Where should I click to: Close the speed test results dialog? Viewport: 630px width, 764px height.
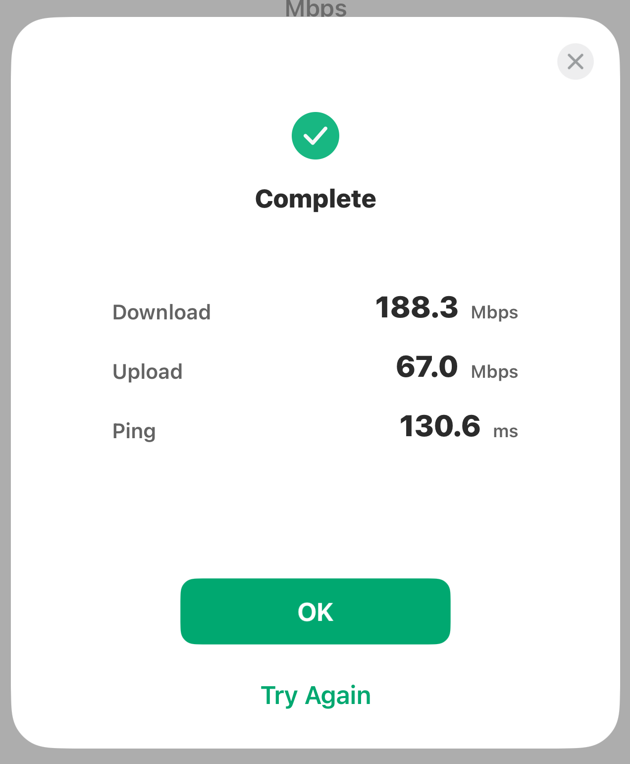click(x=575, y=62)
